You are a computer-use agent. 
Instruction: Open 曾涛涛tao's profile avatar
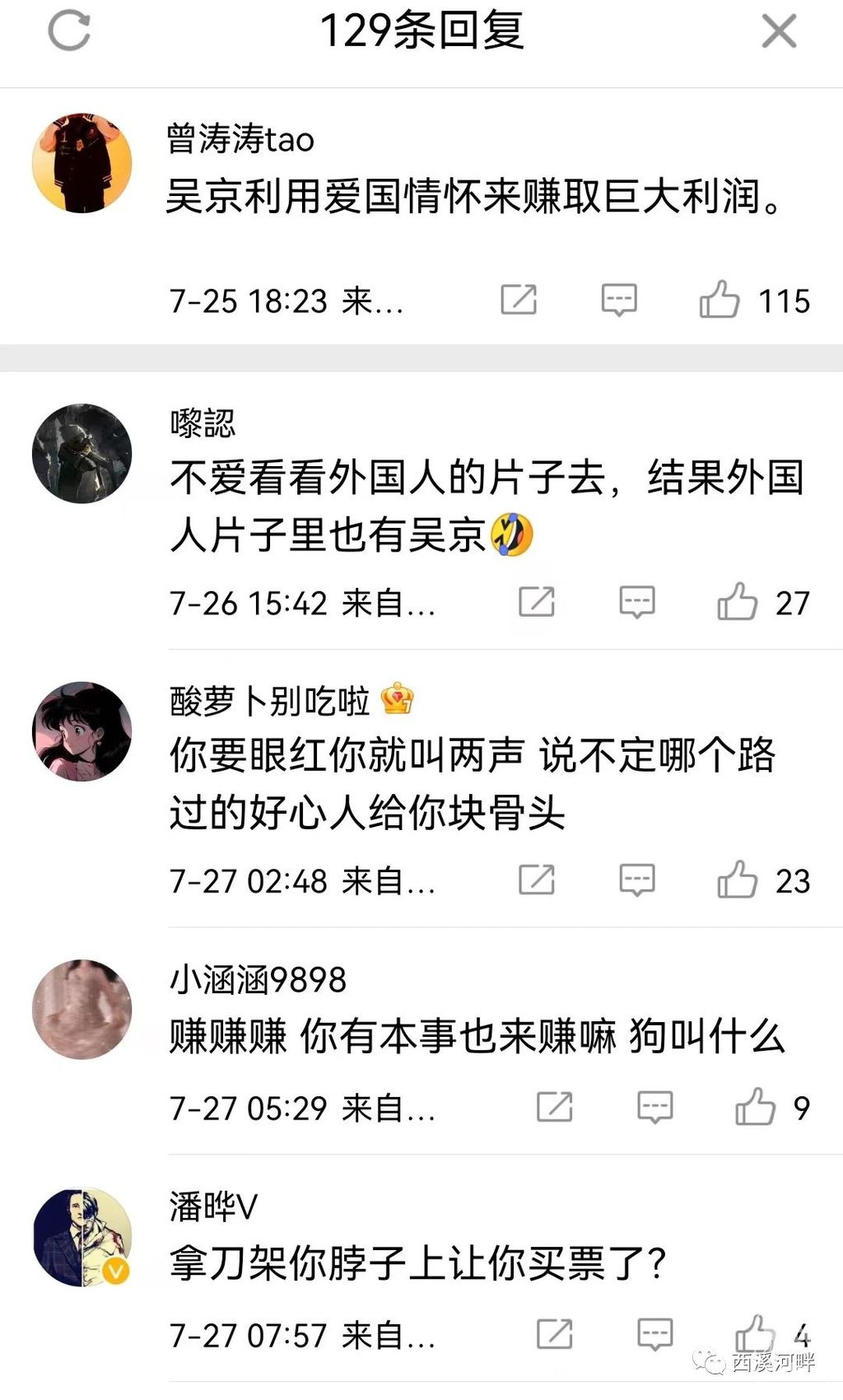point(82,163)
